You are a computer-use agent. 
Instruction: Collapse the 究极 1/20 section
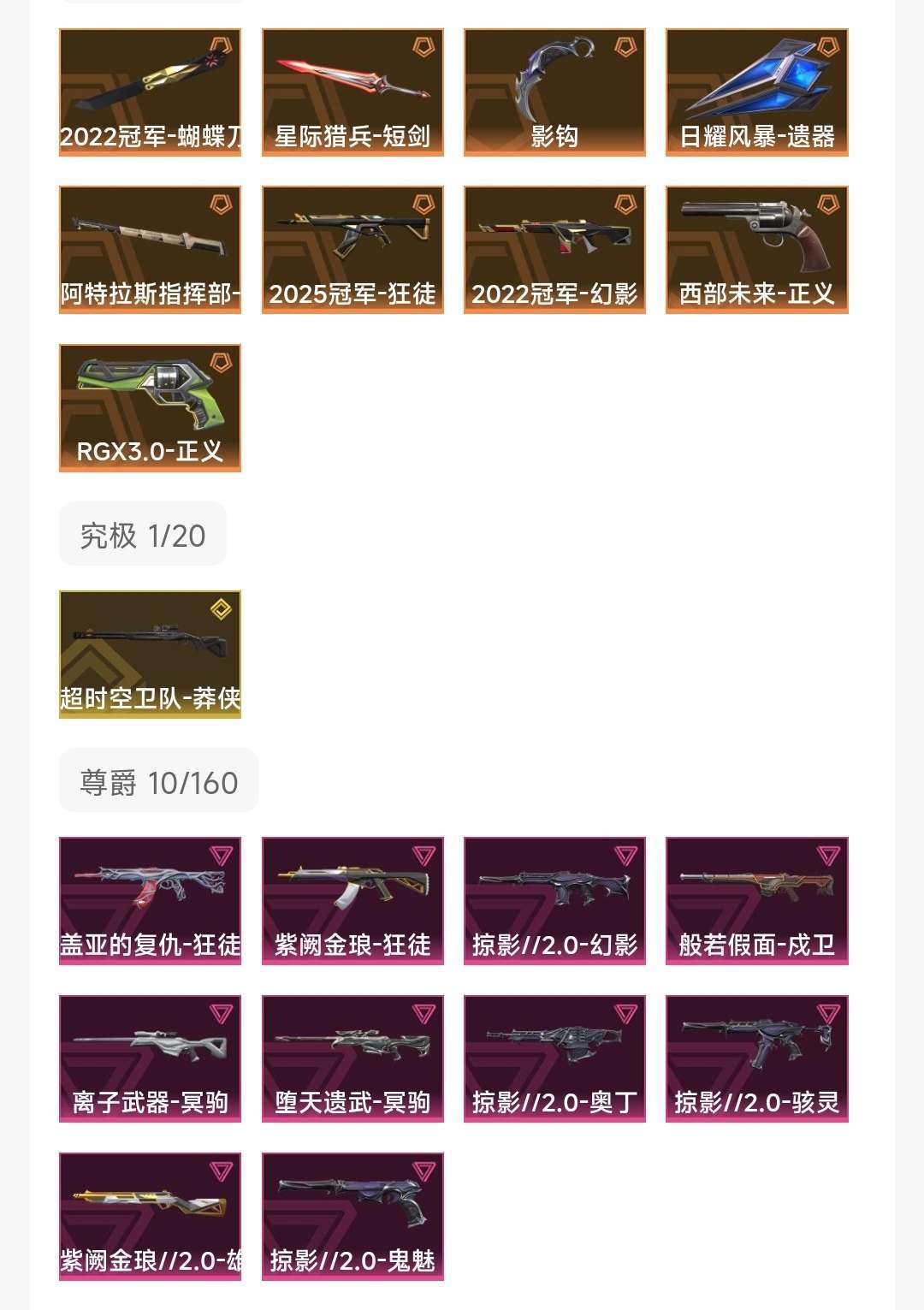tap(141, 534)
